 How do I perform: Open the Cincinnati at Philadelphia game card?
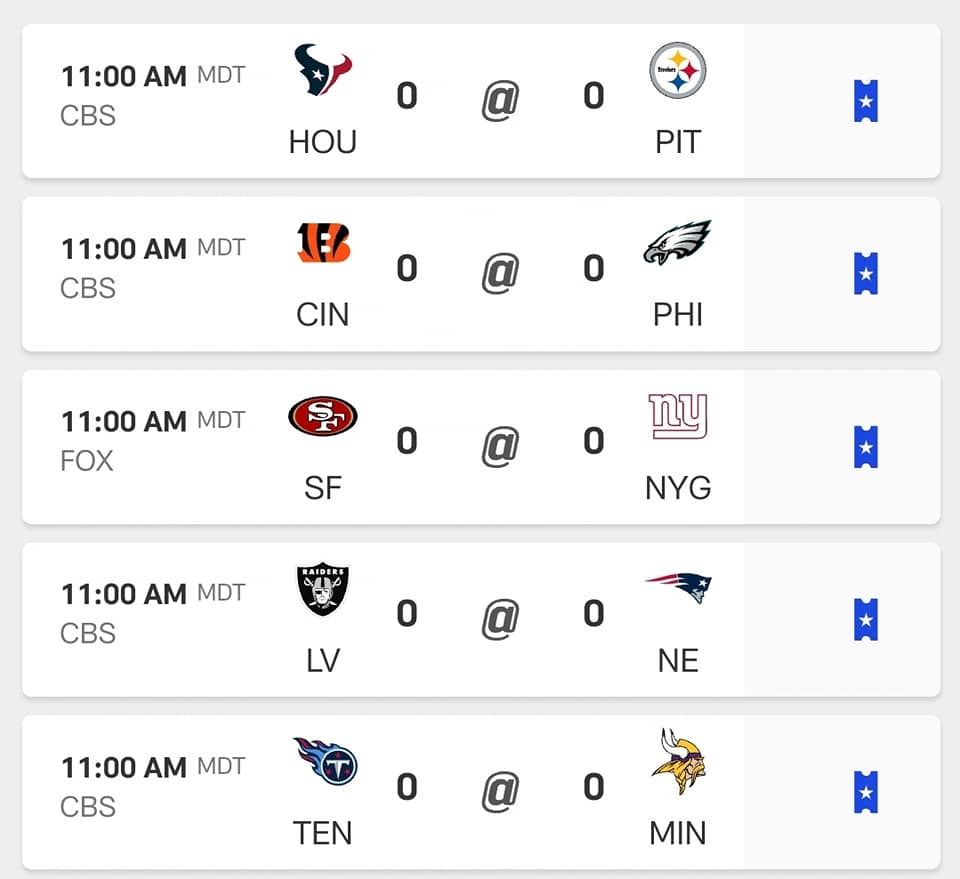pos(500,273)
